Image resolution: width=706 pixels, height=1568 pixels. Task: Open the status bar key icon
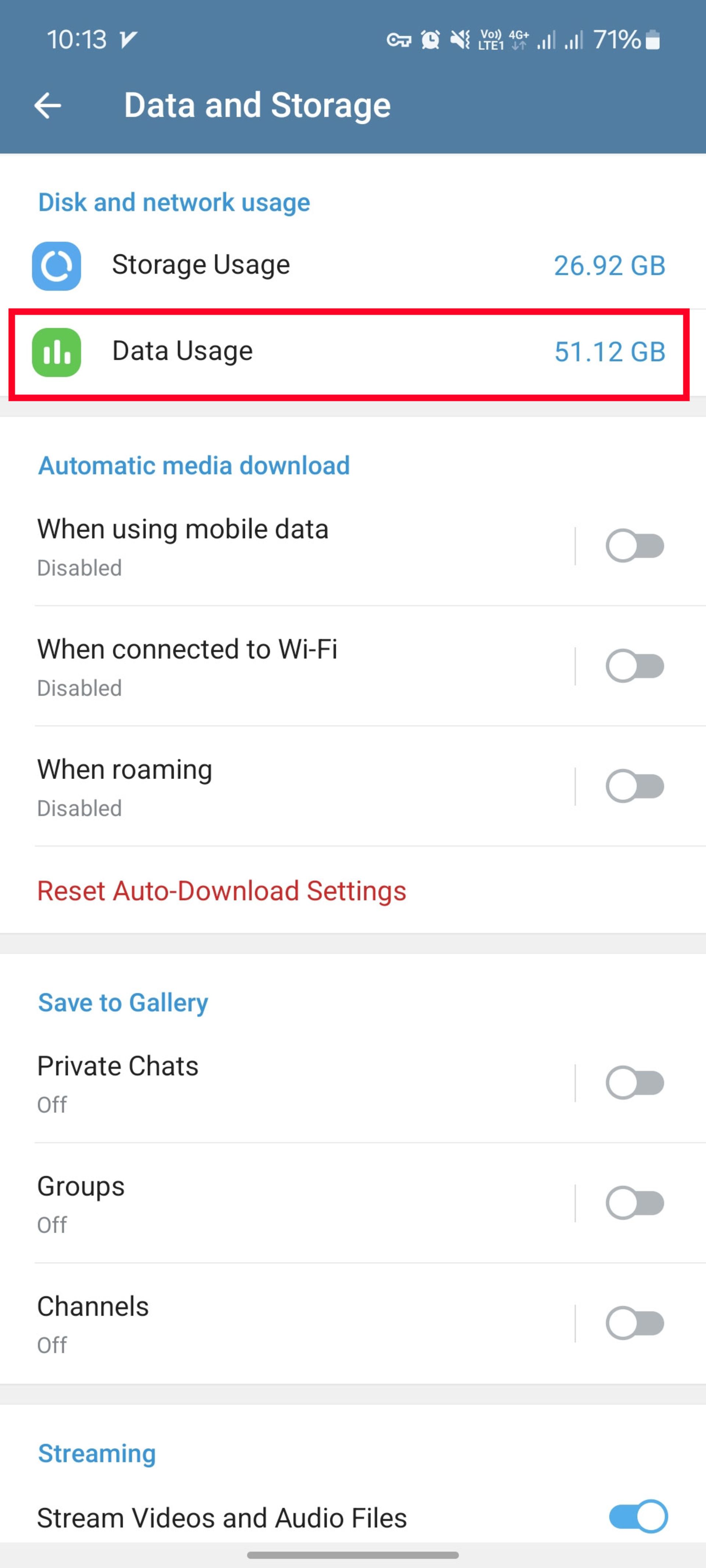[399, 39]
